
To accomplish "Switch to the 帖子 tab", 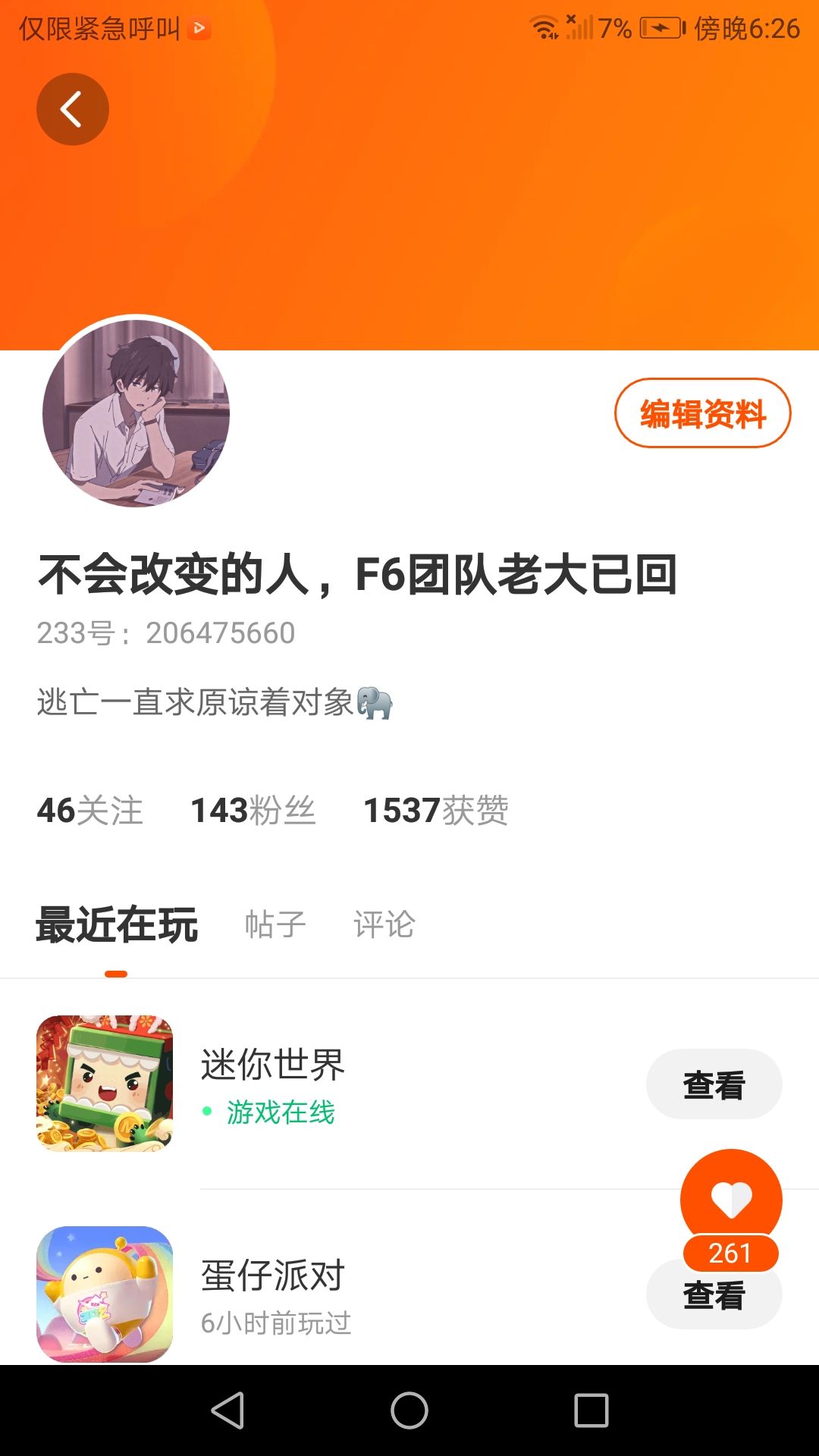I will click(x=275, y=924).
